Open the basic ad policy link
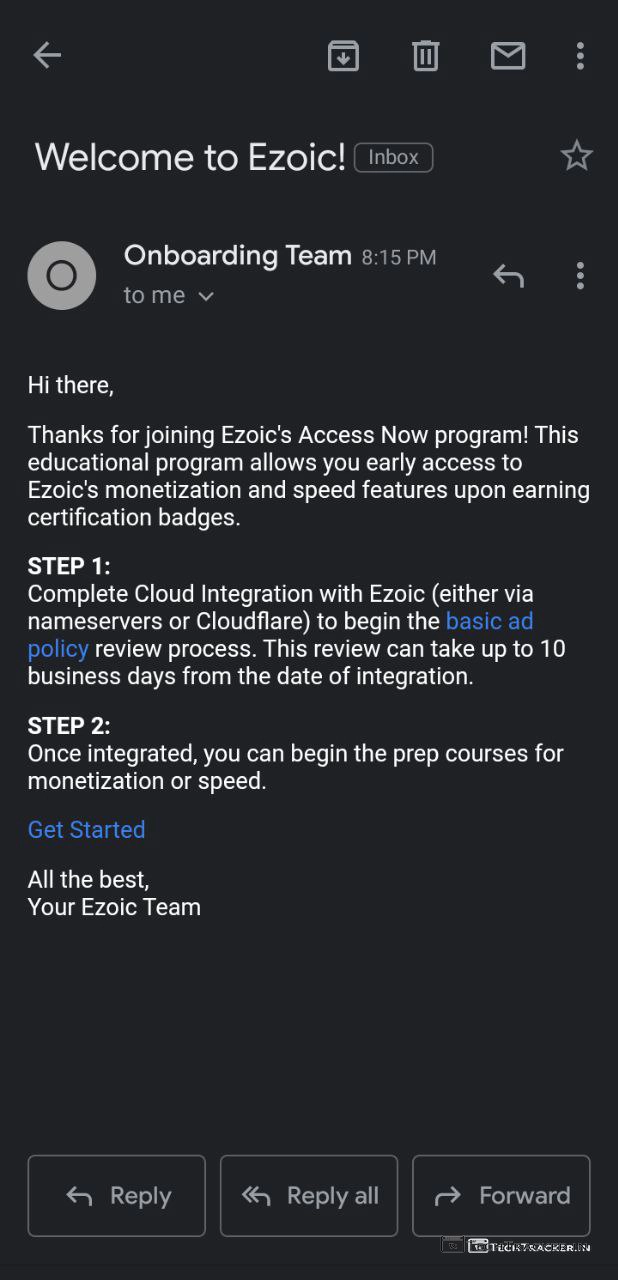This screenshot has width=618, height=1280. click(x=489, y=621)
